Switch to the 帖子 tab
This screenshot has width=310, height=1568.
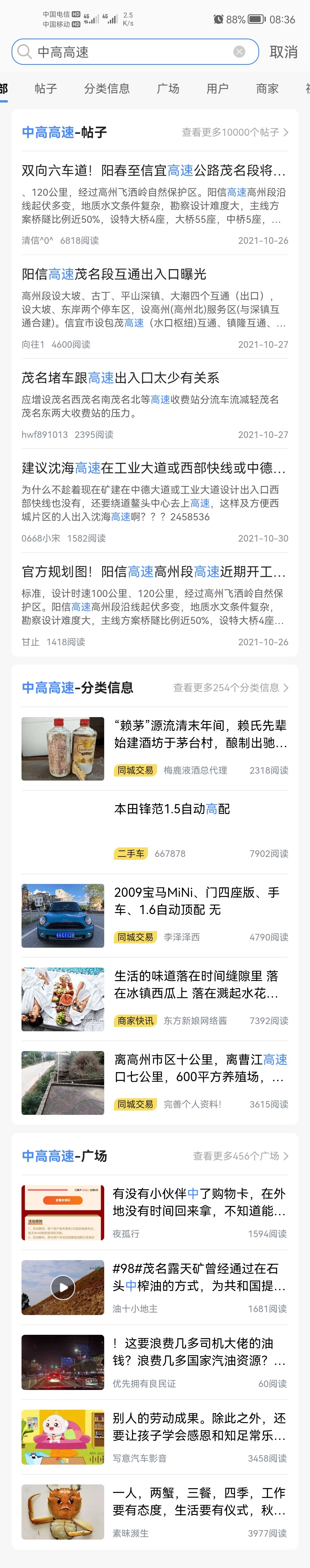click(46, 89)
